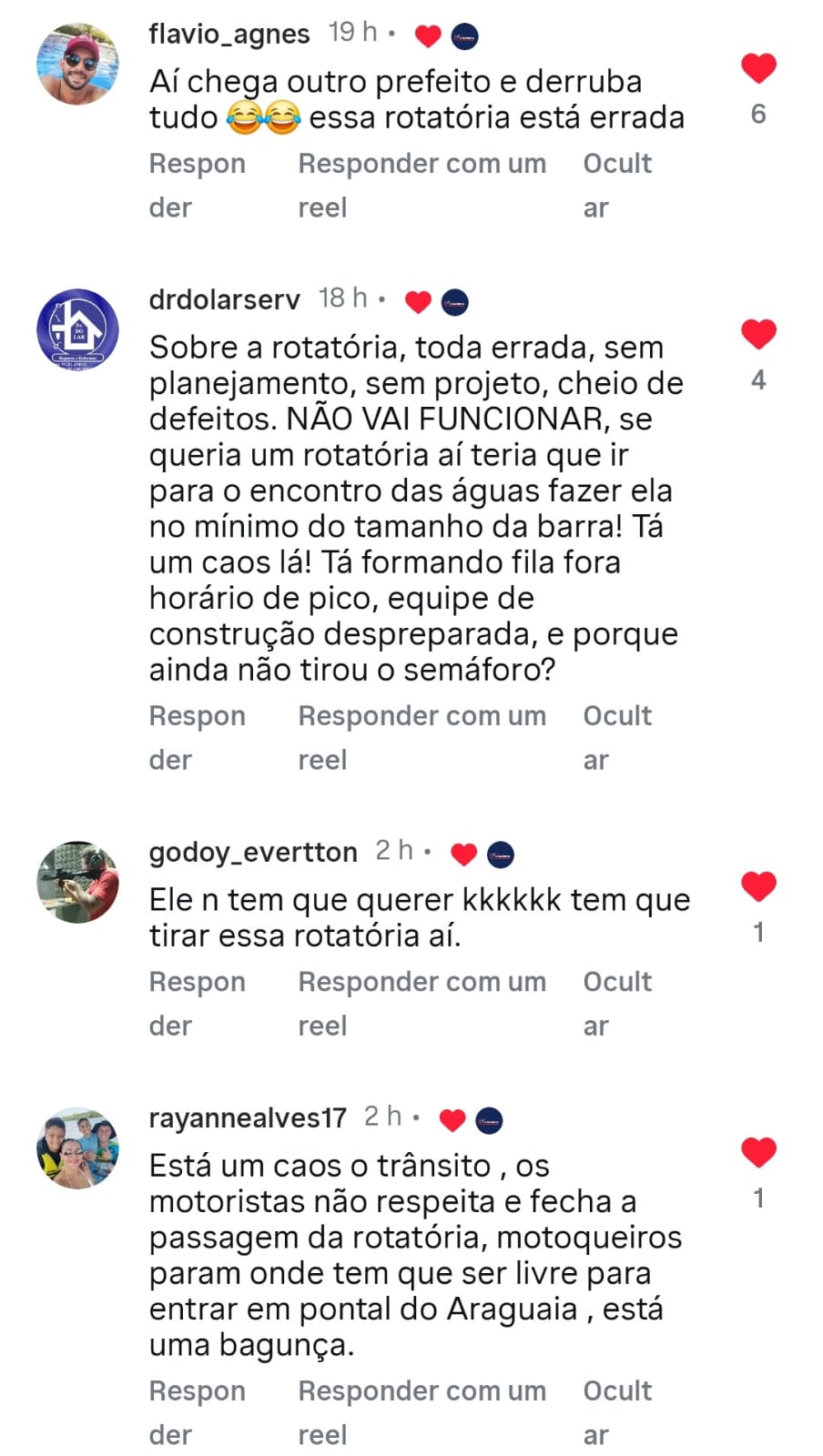Open flavio_agnes's profile picture
Viewport: 823px width, 1456px height.
[x=77, y=65]
